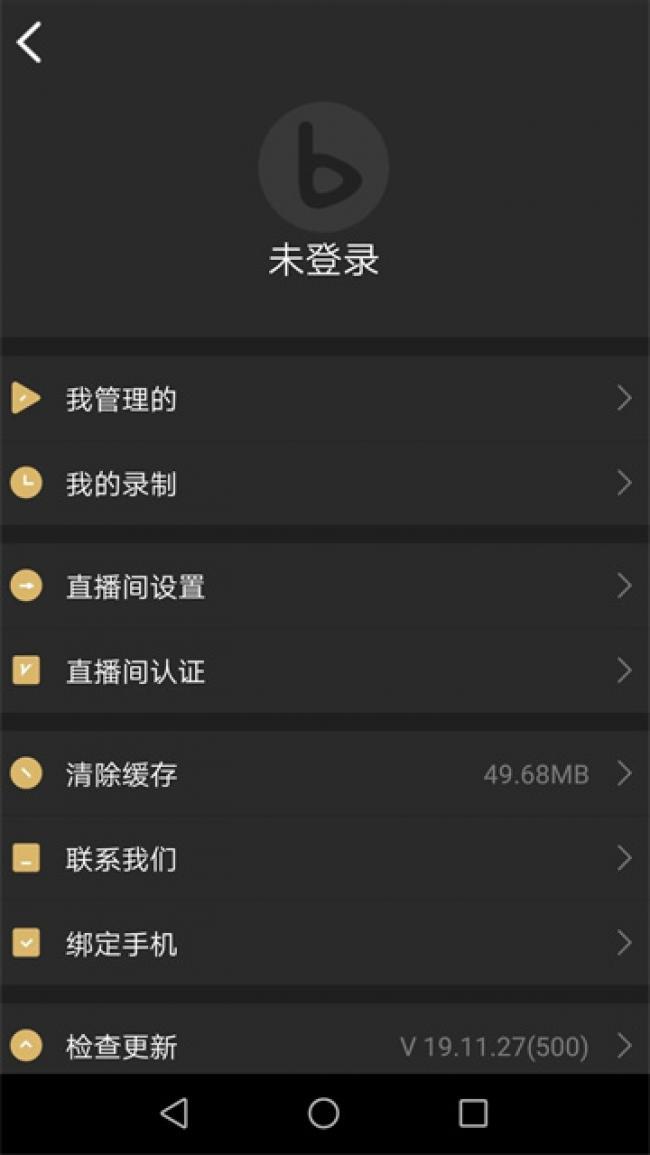Go back using the top-left arrow
This screenshot has width=650, height=1155.
click(30, 43)
